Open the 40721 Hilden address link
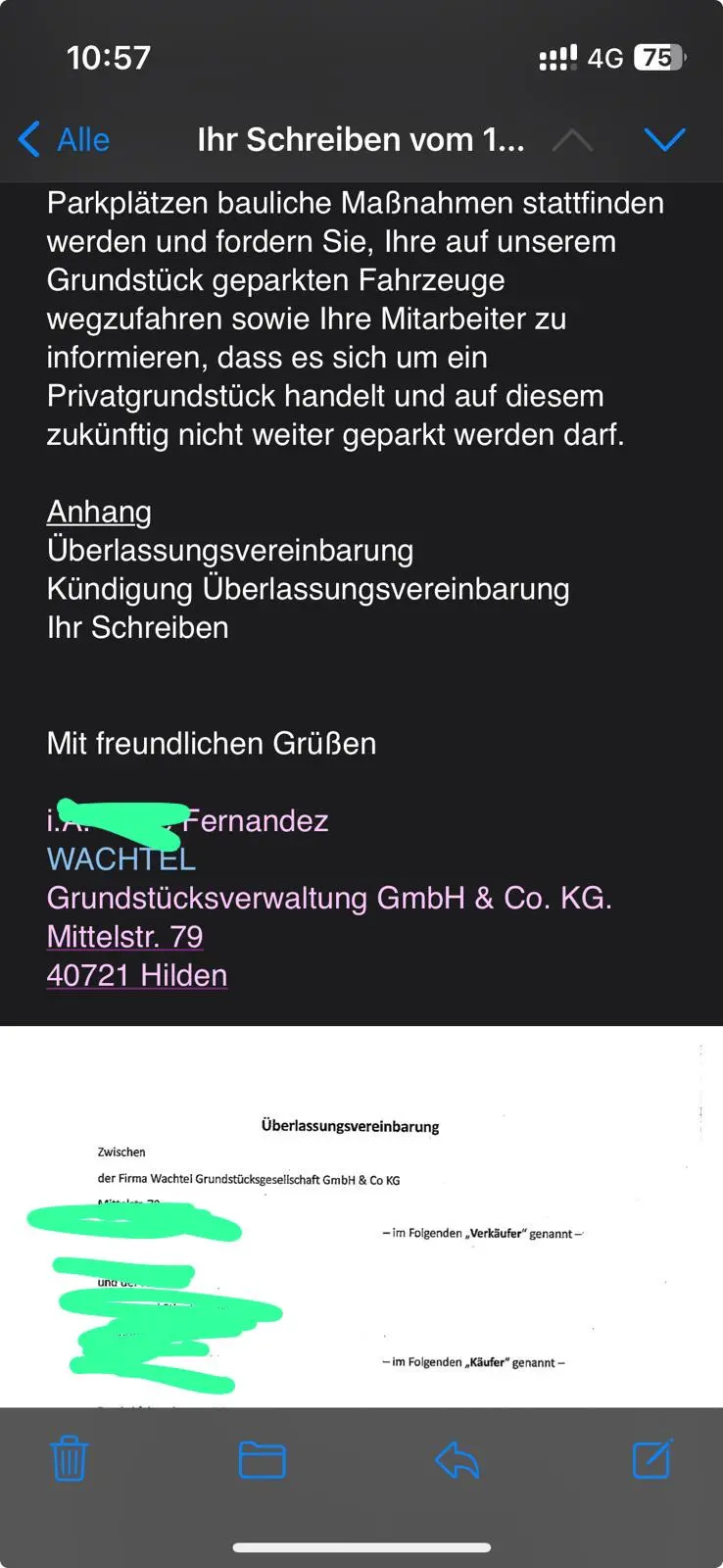The width and height of the screenshot is (723, 1568). [136, 975]
